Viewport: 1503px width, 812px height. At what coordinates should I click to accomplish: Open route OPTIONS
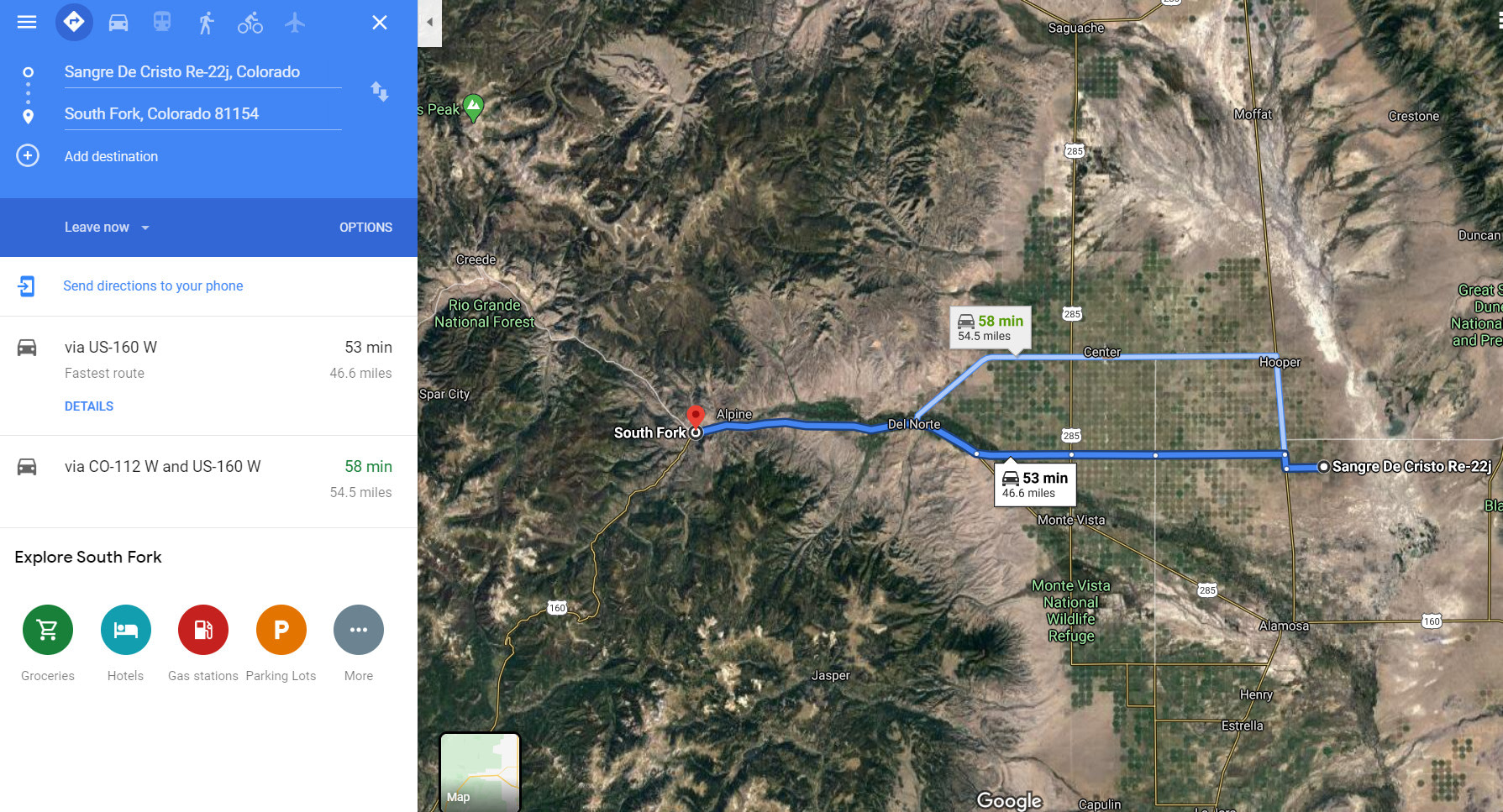tap(365, 228)
